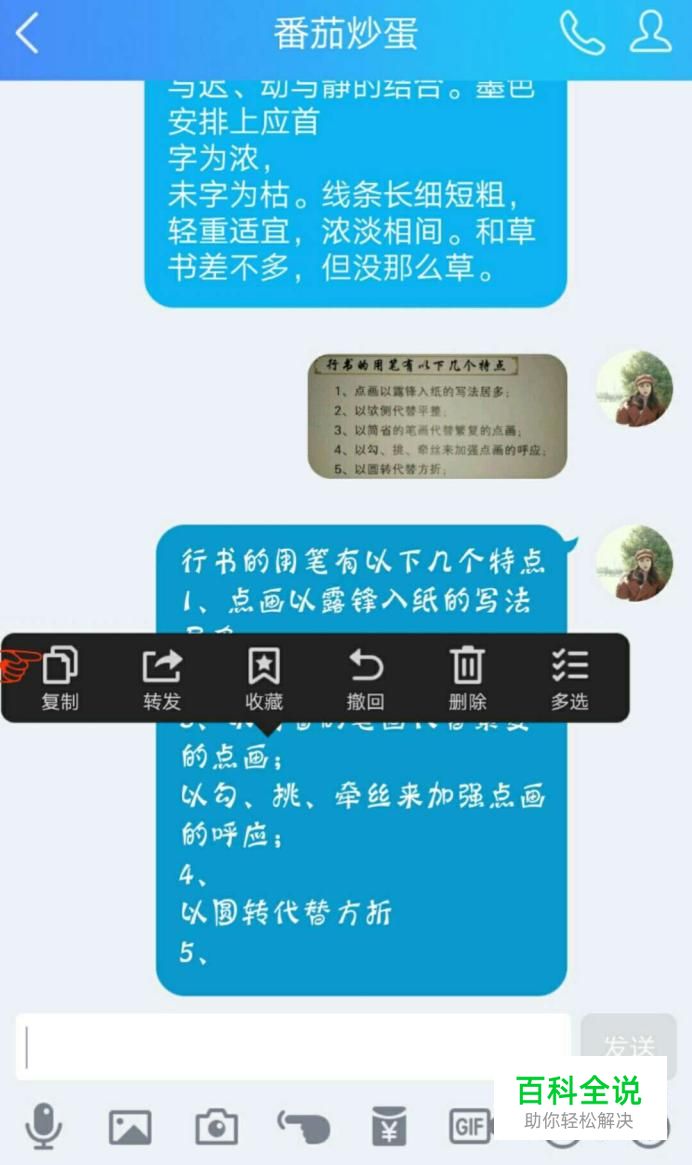Image resolution: width=692 pixels, height=1165 pixels.
Task: Tap the pointing hand poke icon
Action: (303, 1127)
